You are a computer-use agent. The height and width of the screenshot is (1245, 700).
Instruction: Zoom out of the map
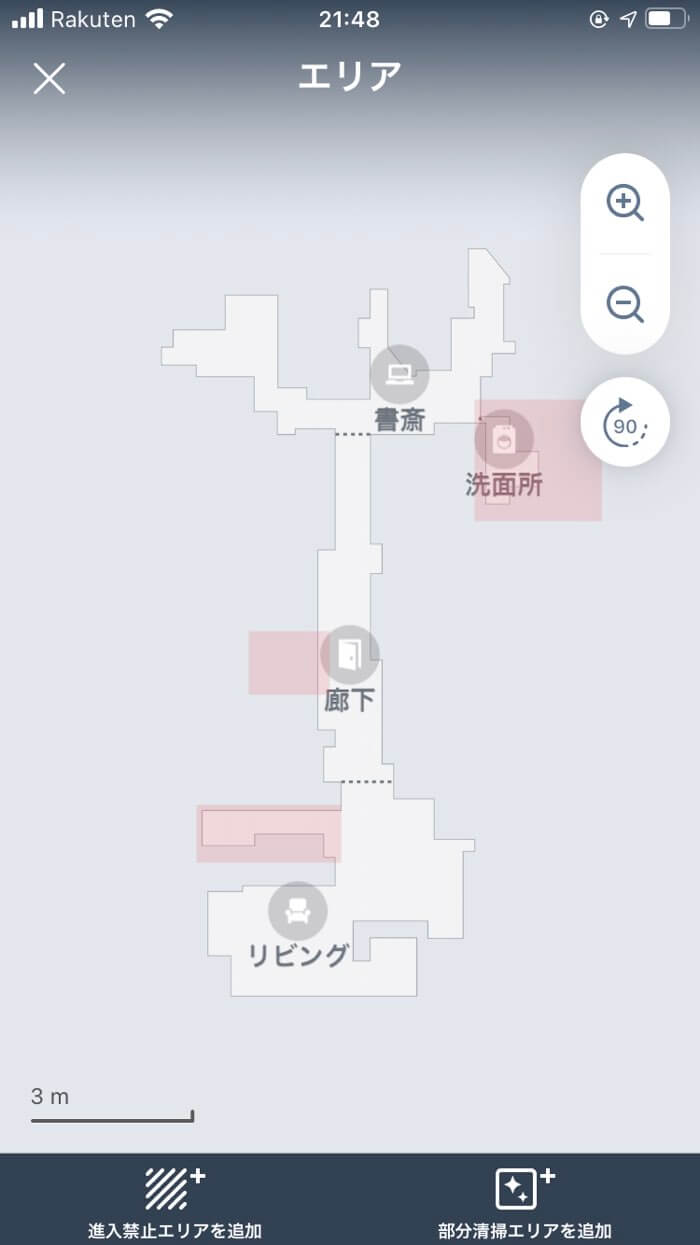coord(625,303)
